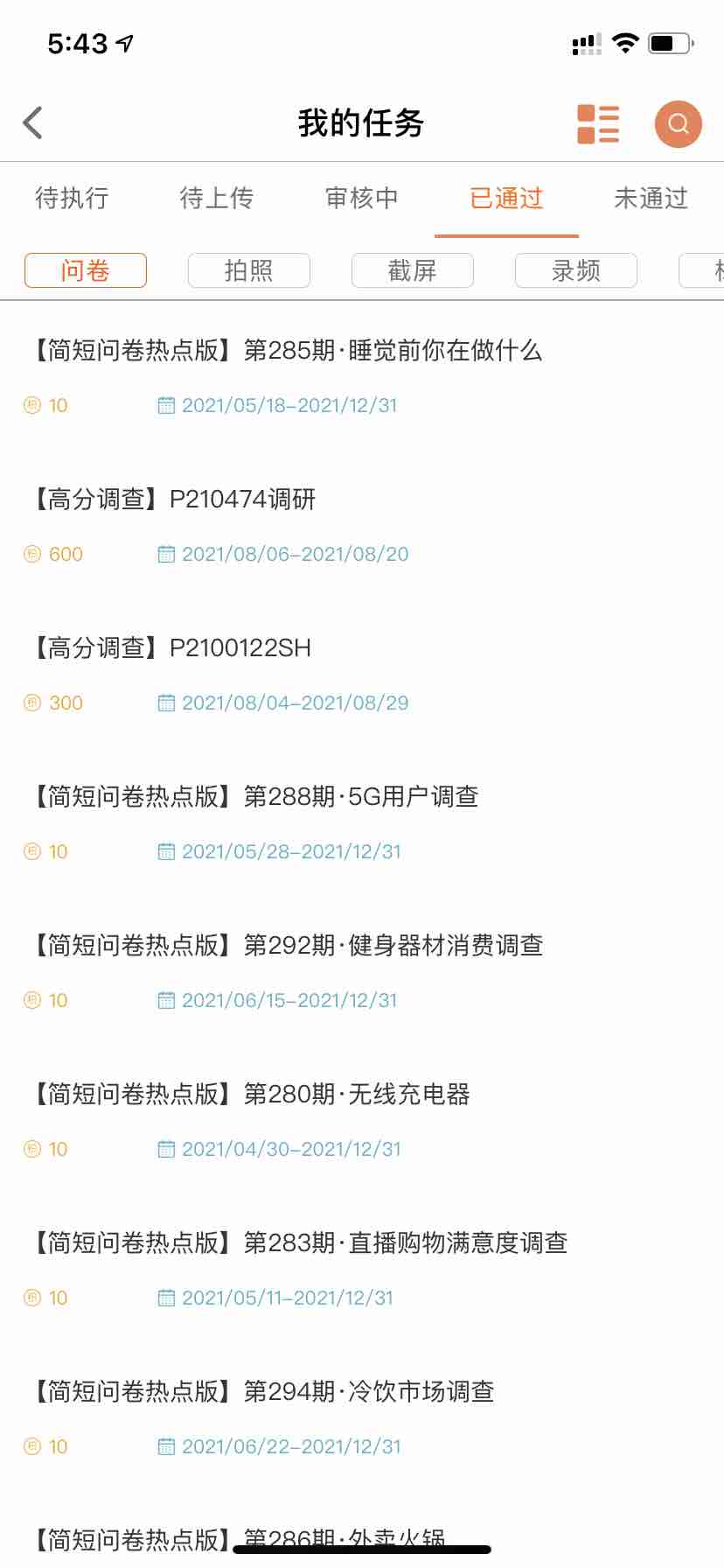Switch to the 待上传 tab
Screen dimensions: 724x1568
click(217, 199)
